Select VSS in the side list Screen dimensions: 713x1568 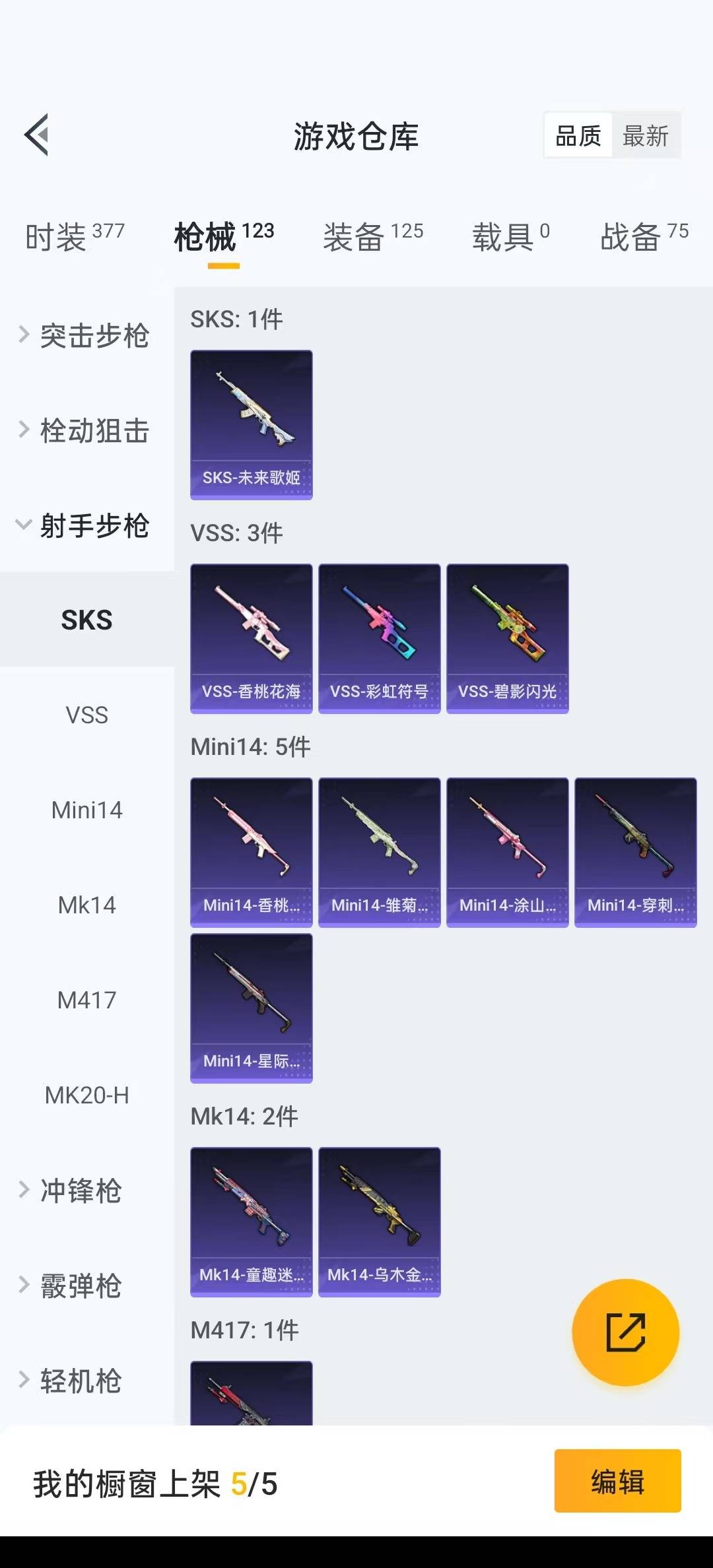click(x=86, y=715)
